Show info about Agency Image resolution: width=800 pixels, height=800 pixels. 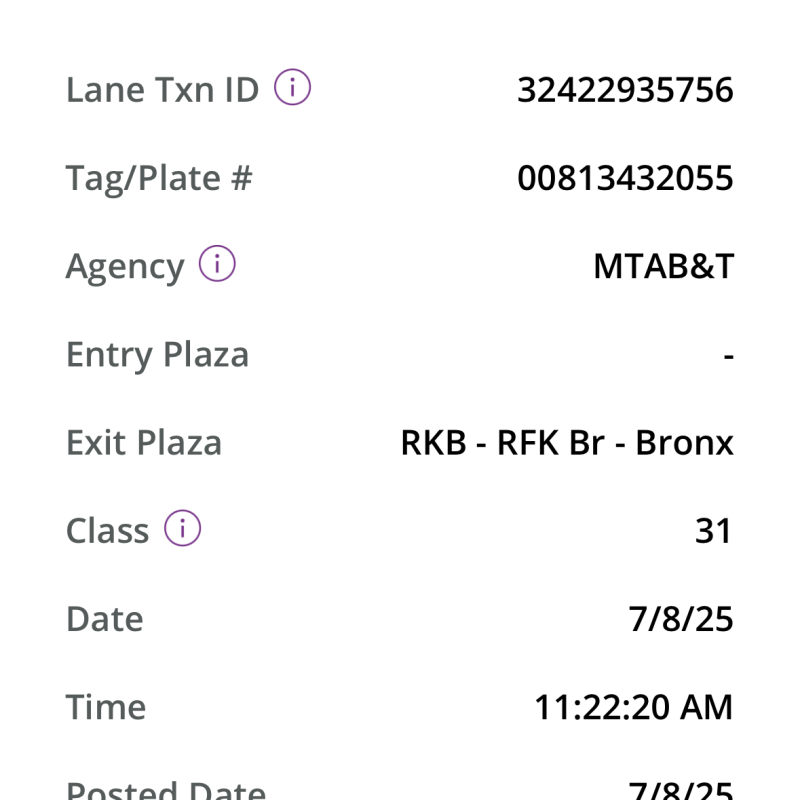point(217,265)
